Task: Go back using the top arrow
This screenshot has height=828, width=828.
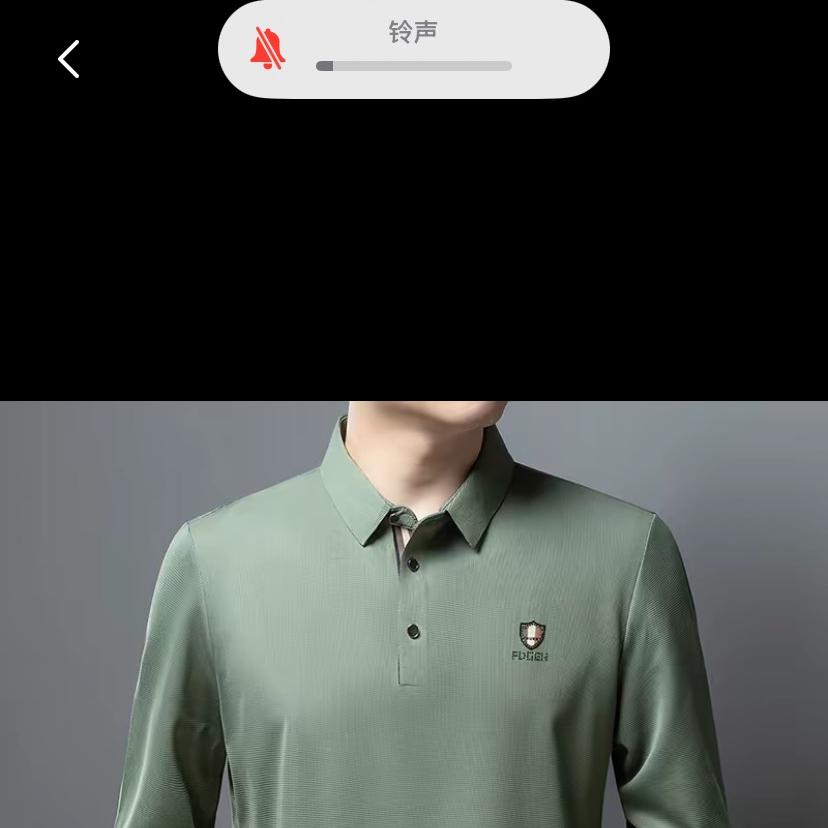Action: pos(68,60)
